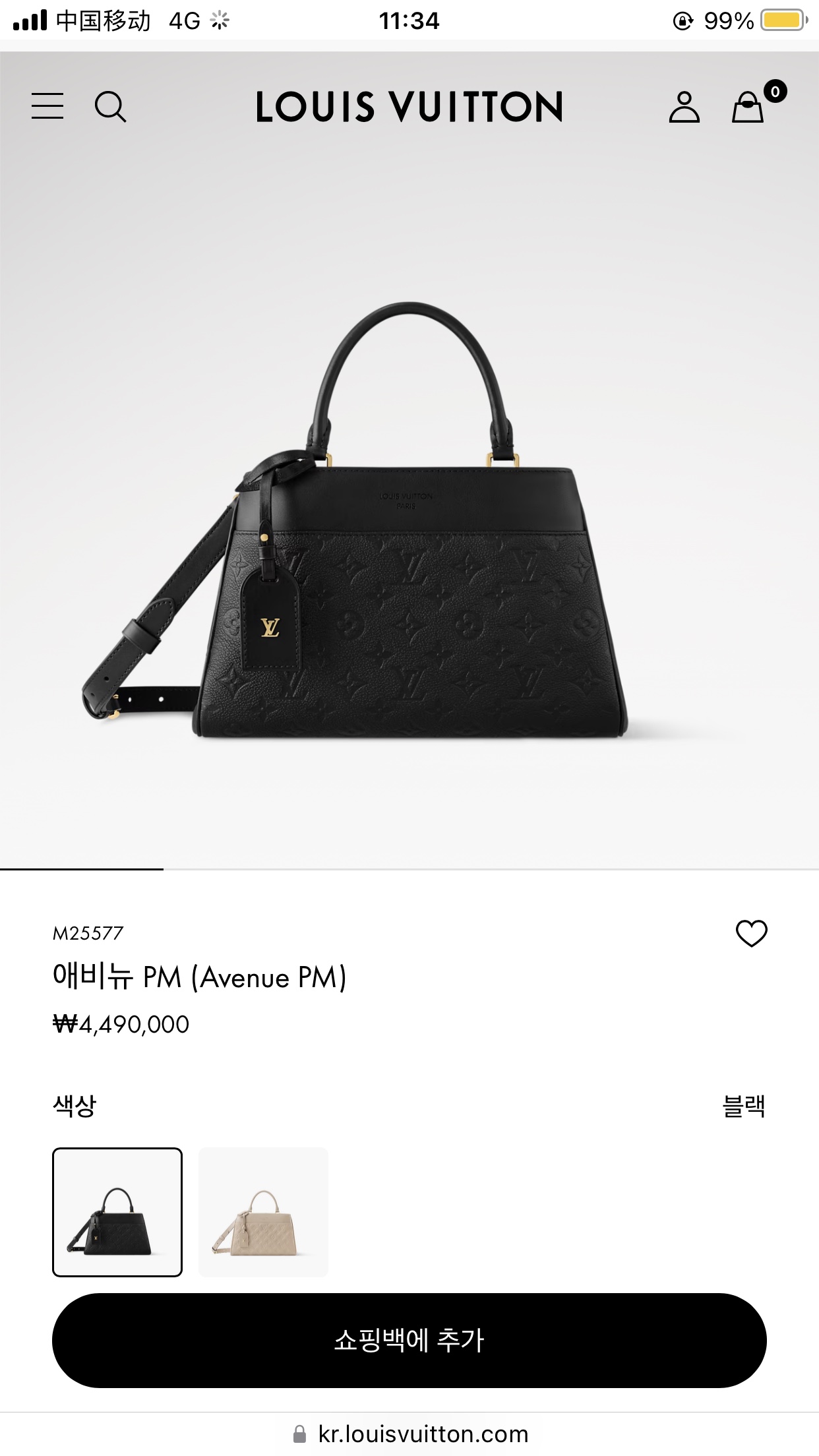This screenshot has height=1456, width=819.
Task: Select the black color swatch
Action: click(x=117, y=1212)
